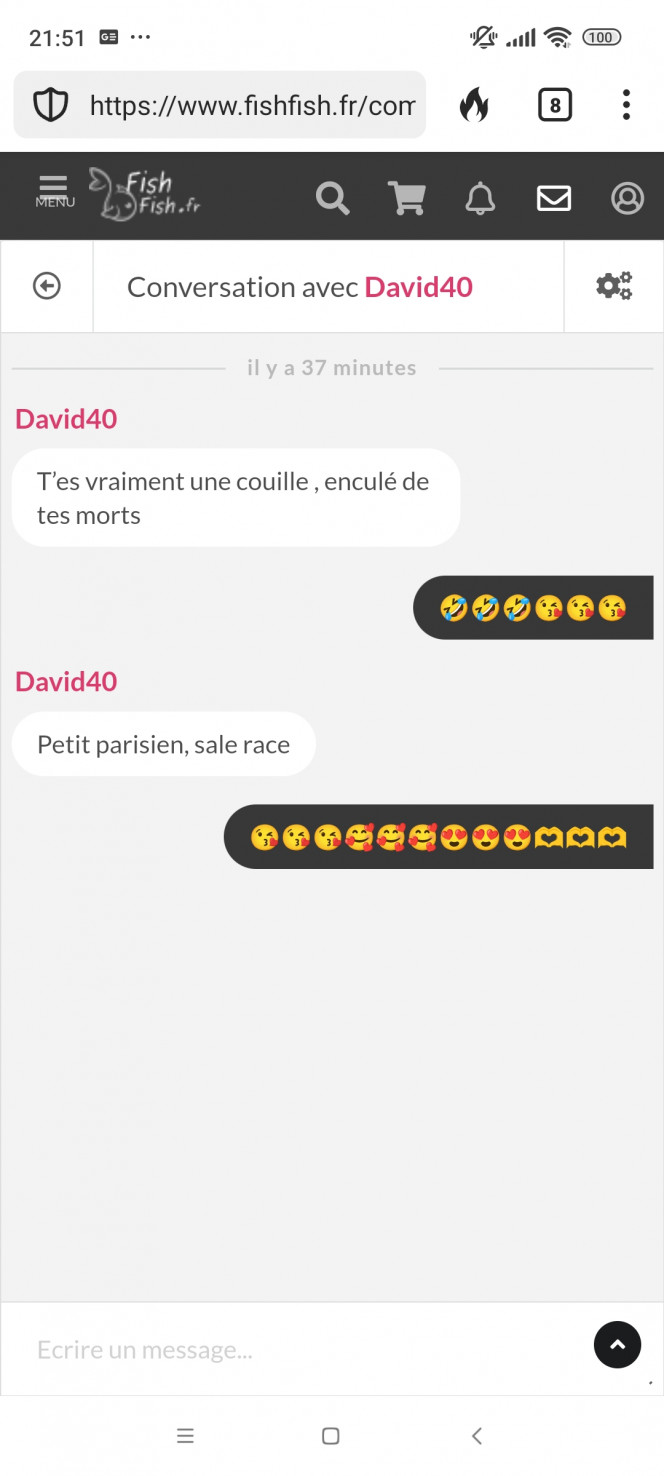This screenshot has width=664, height=1476.
Task: Go to the system home screen
Action: pos(331,1436)
